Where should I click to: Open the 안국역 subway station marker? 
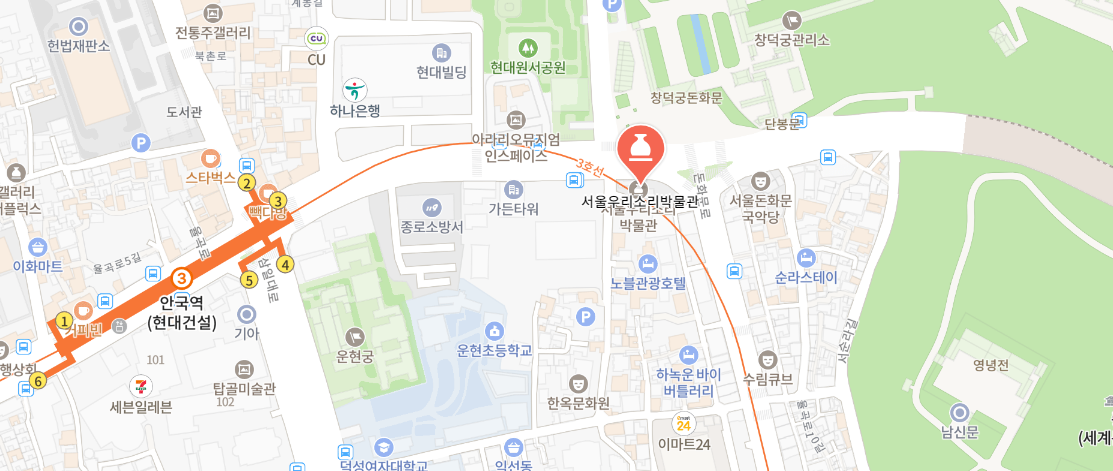coord(181,277)
